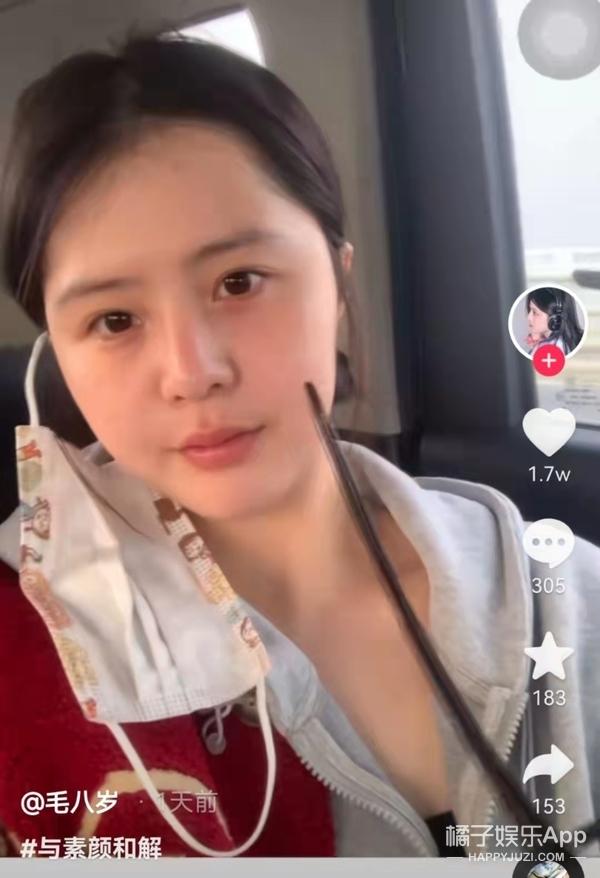Open @毛八岁 profile from username
The height and width of the screenshot is (878, 600).
70,802
